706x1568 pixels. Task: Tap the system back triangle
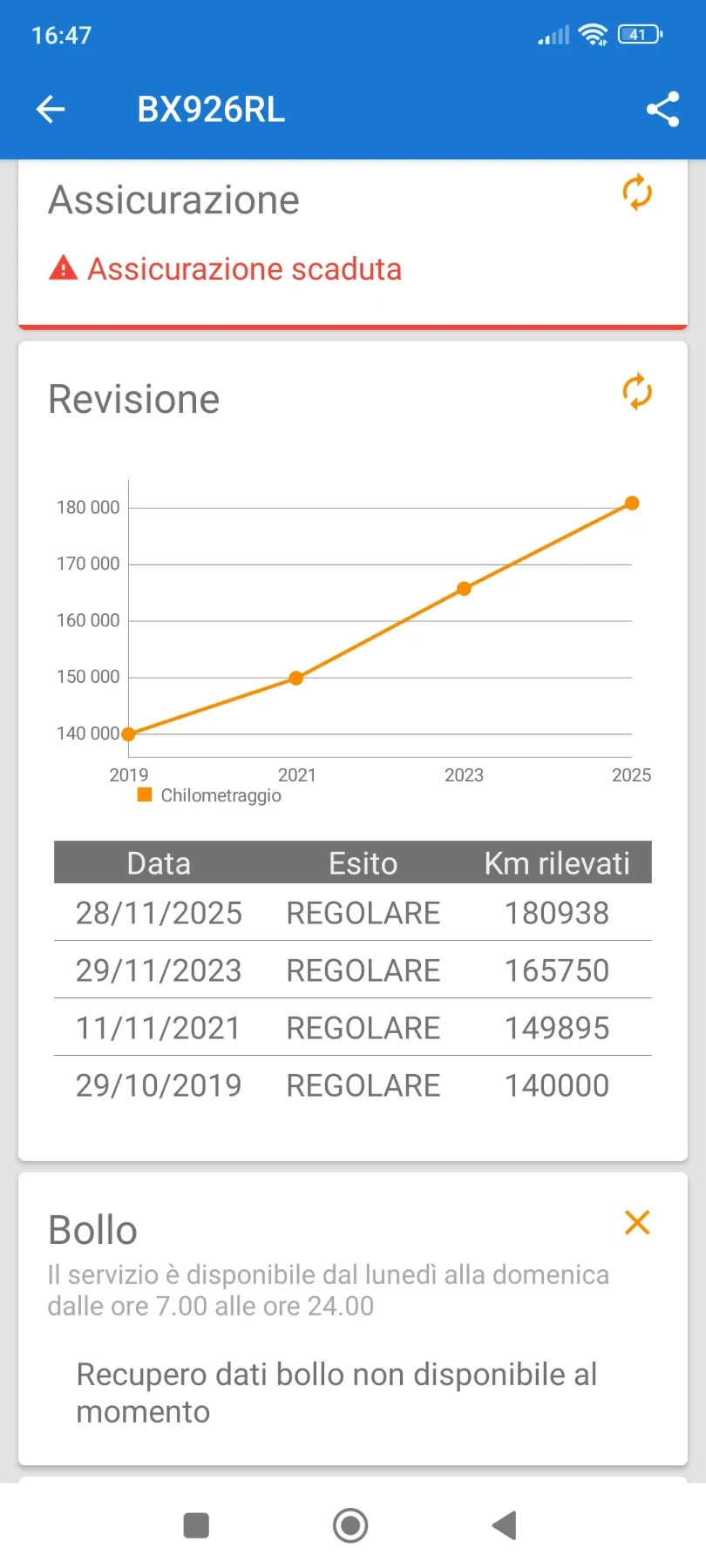pyautogui.click(x=505, y=1525)
